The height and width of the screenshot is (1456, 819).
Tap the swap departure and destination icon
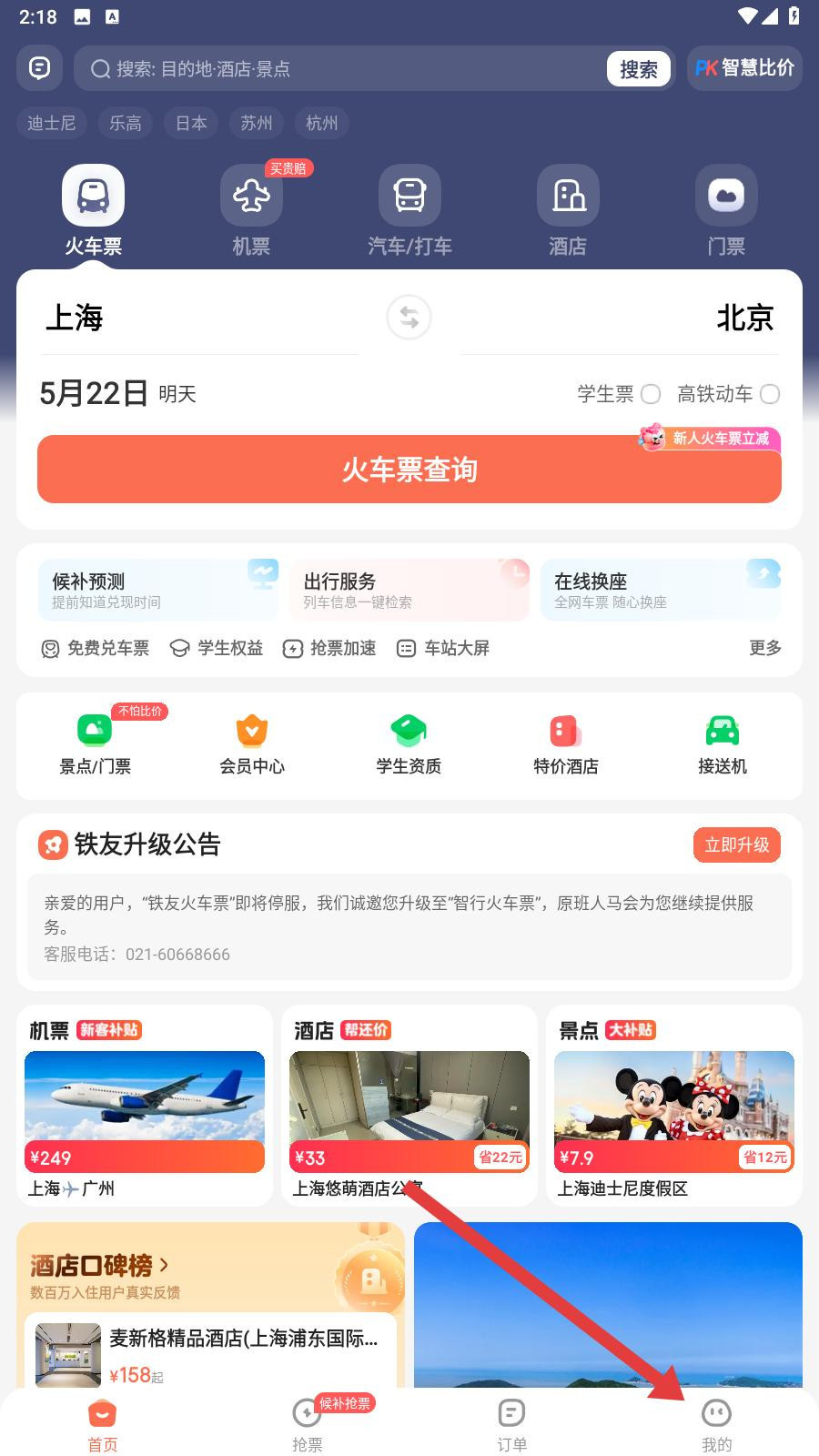pos(409,318)
